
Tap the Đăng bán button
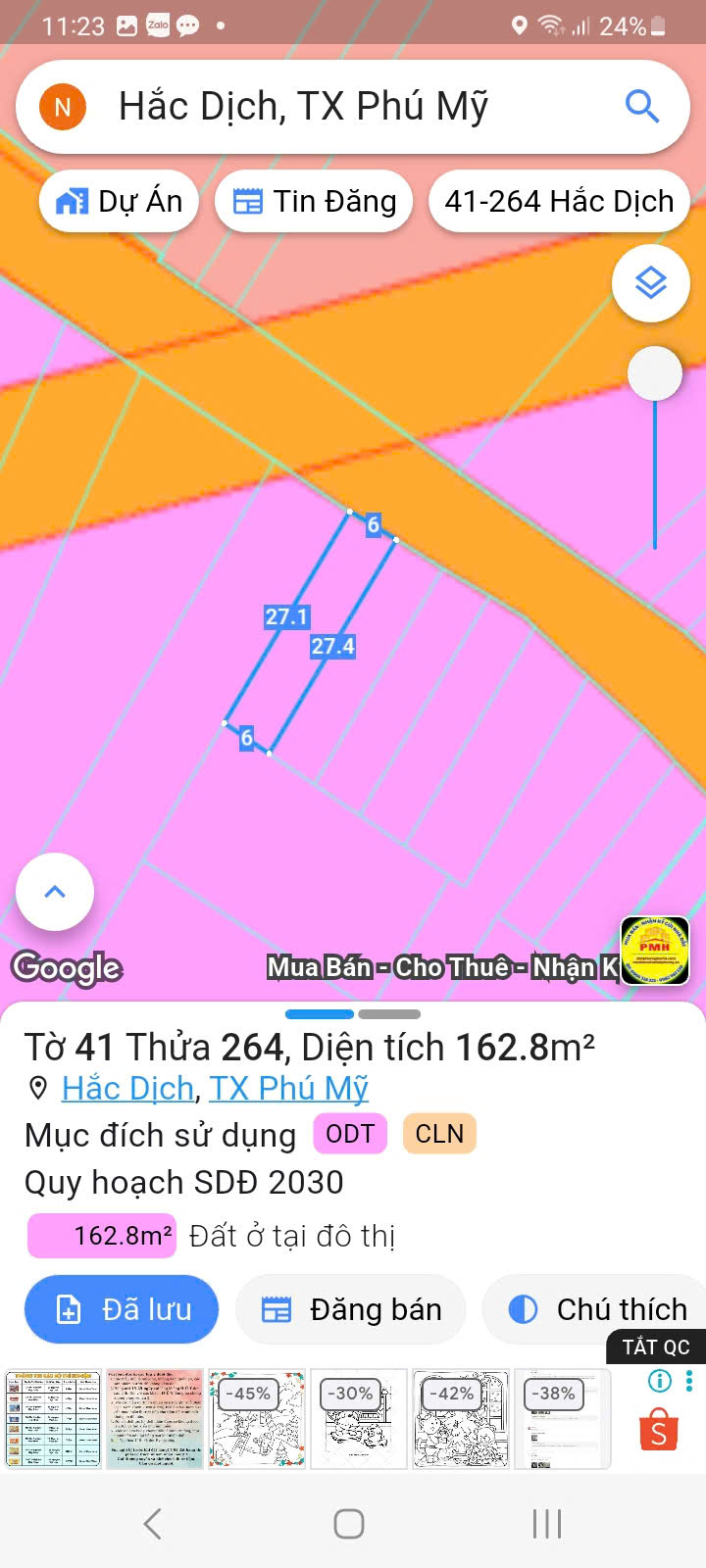351,1309
